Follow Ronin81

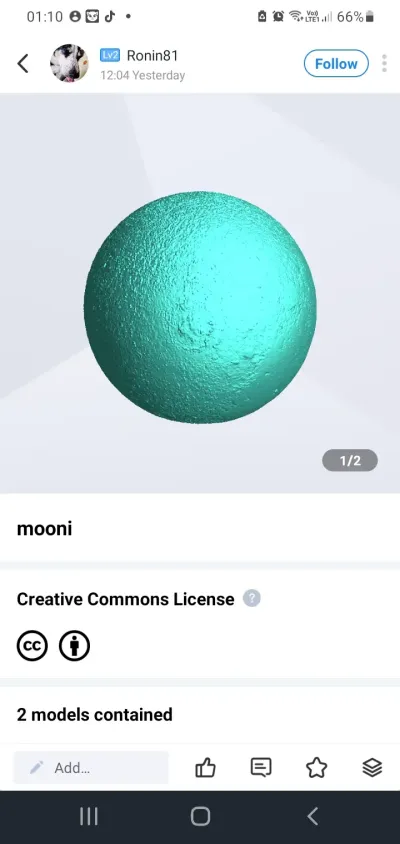pyautogui.click(x=336, y=64)
